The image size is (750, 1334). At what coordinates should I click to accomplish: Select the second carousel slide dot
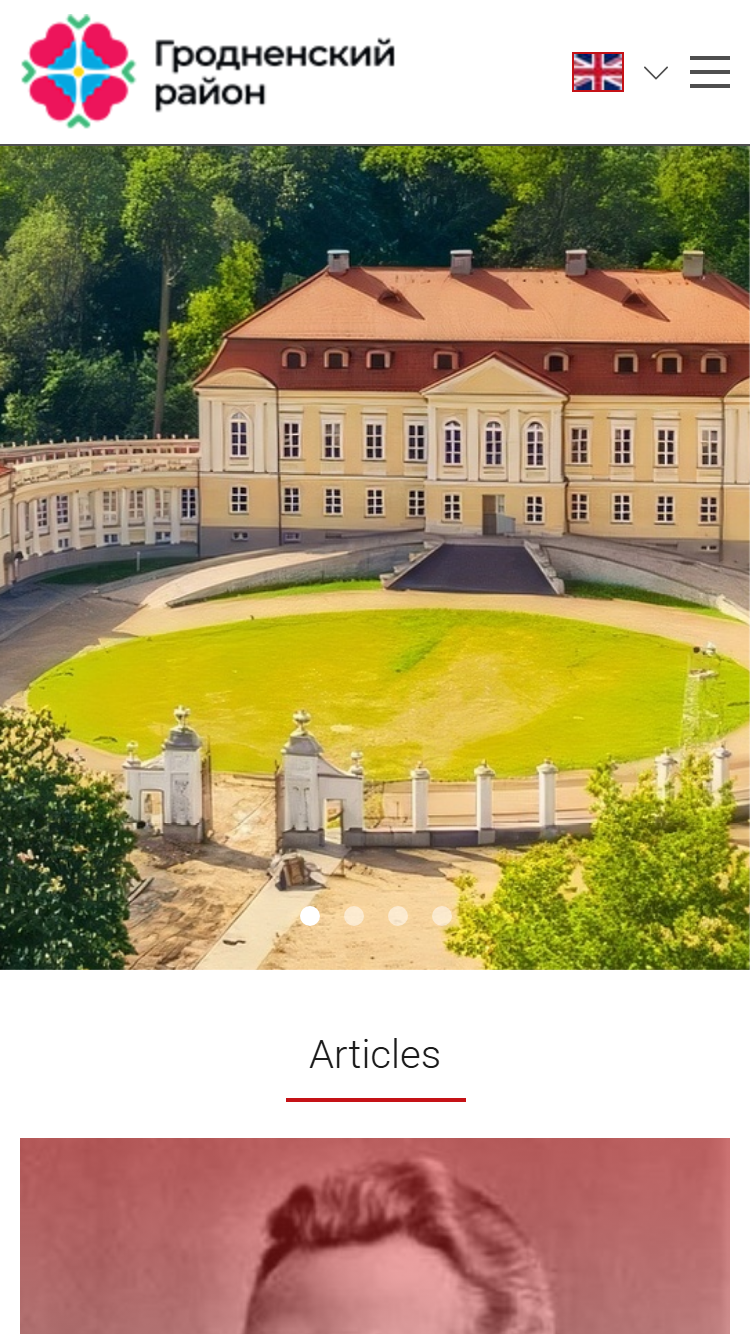[x=354, y=916]
